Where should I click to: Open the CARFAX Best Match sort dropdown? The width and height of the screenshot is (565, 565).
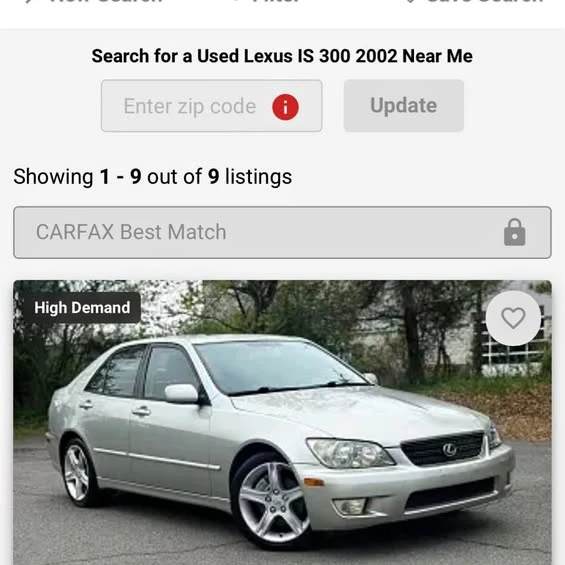pyautogui.click(x=282, y=232)
